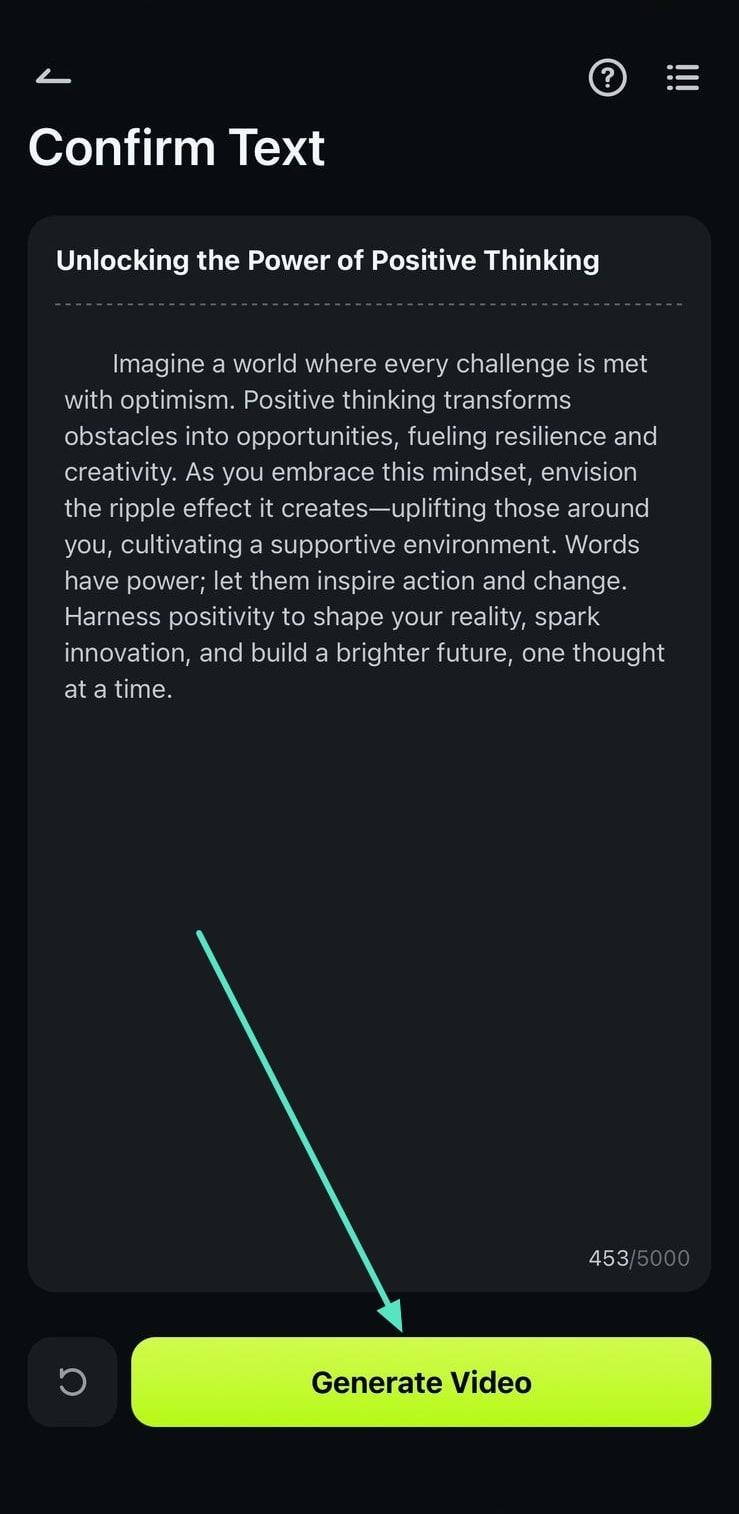This screenshot has width=739, height=1514.
Task: Open the list menu icon
Action: click(x=683, y=77)
